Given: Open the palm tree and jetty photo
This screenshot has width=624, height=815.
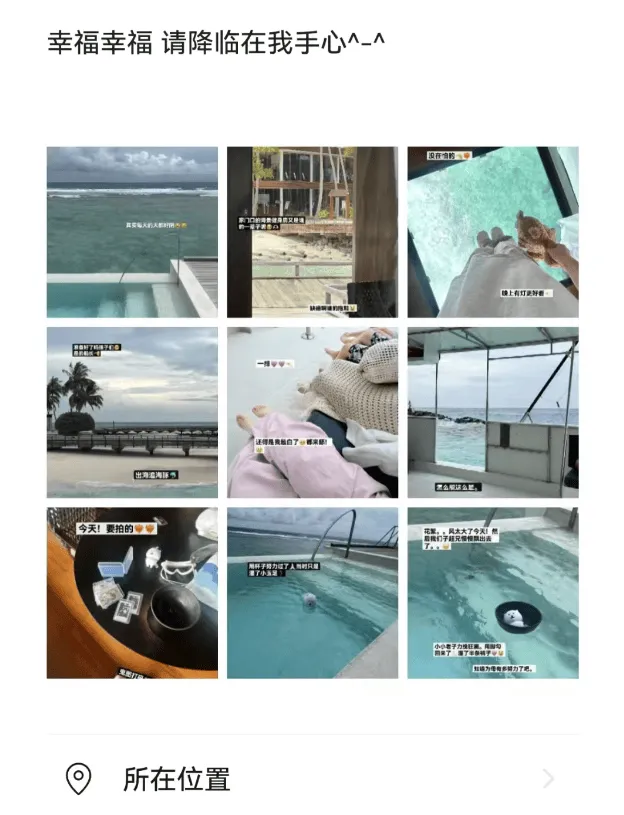Looking at the screenshot, I should click(x=132, y=412).
